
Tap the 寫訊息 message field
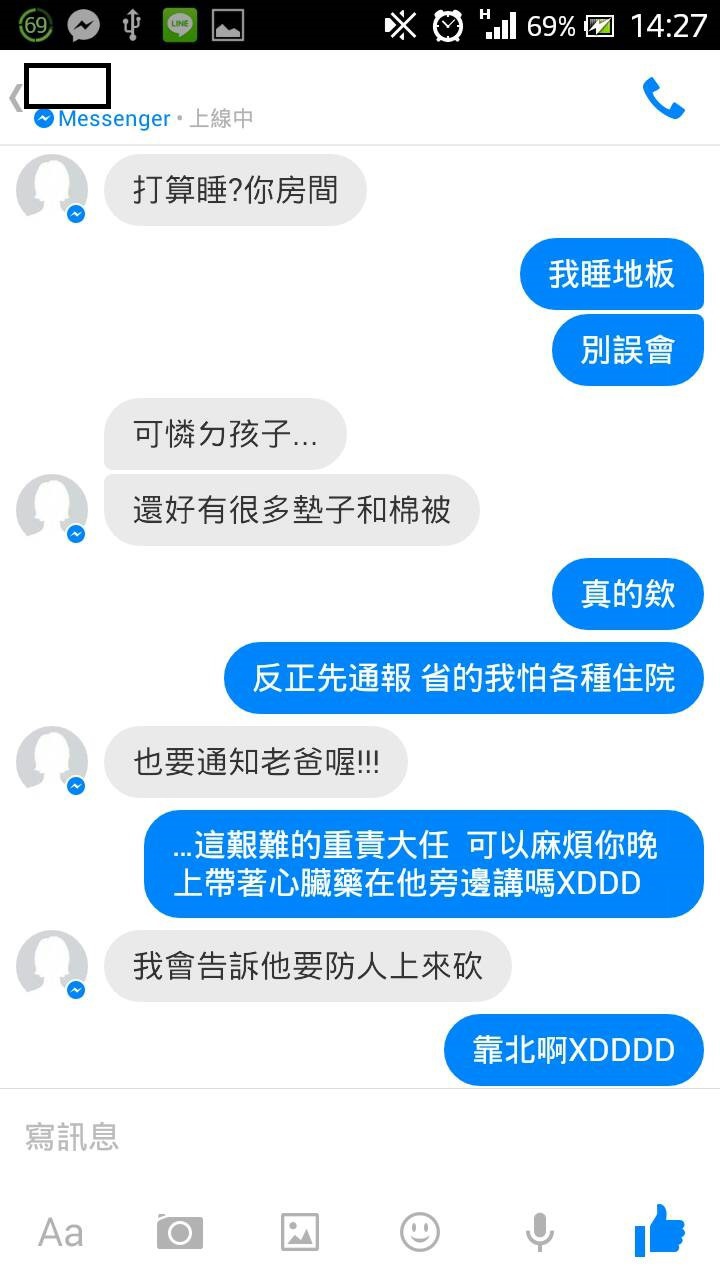point(360,1136)
